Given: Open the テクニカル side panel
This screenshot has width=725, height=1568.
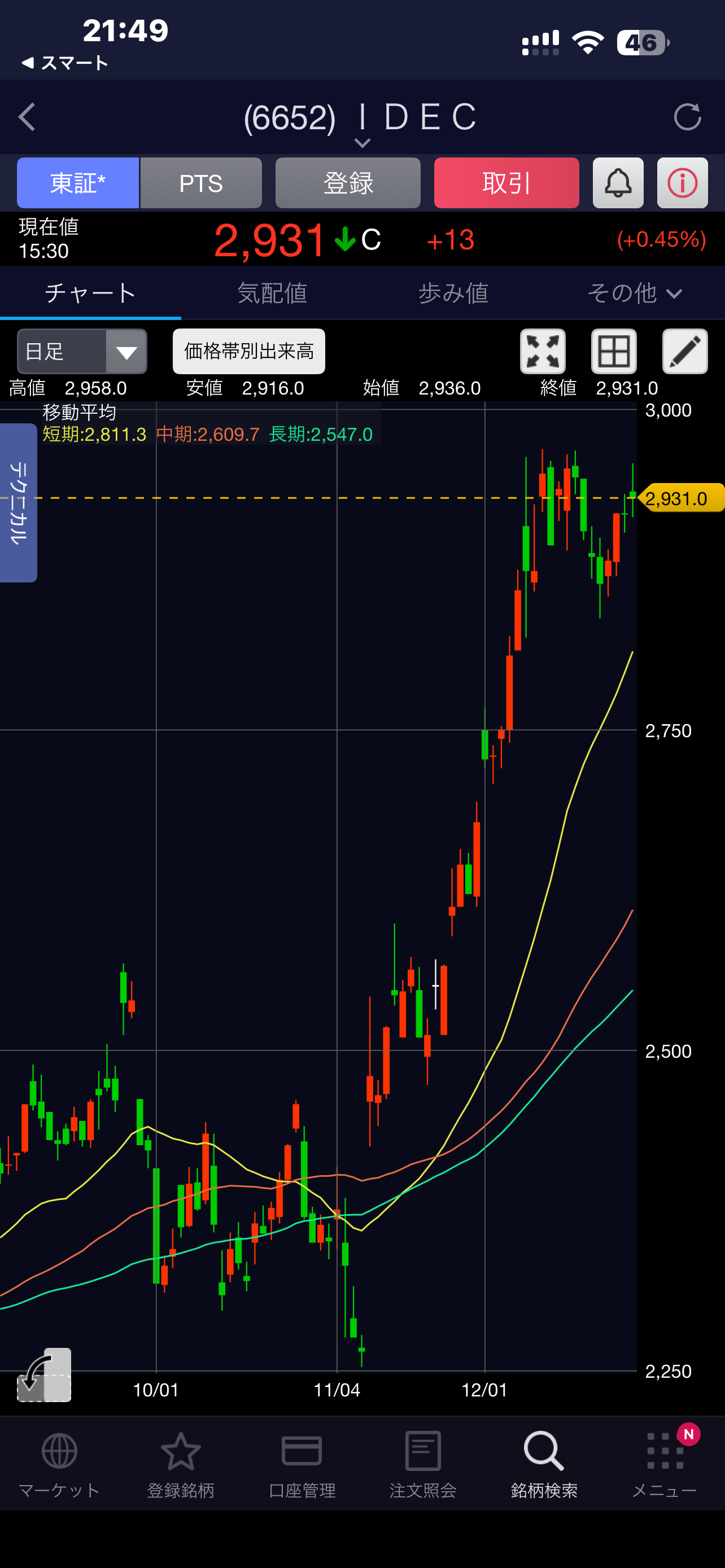Looking at the screenshot, I should pos(18,503).
